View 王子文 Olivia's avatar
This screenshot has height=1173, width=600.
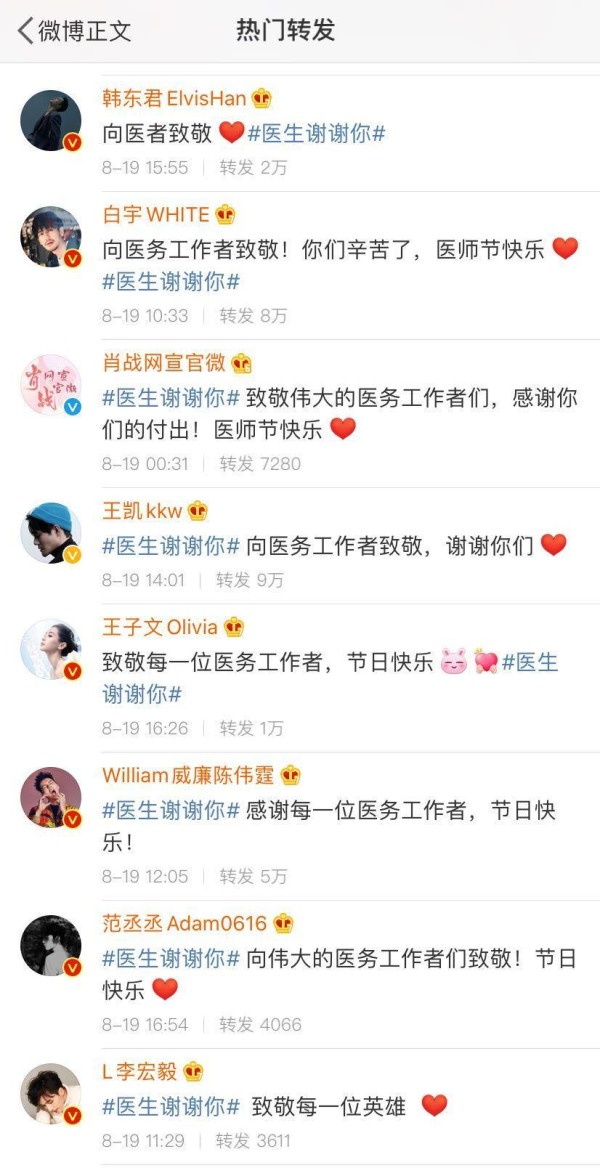(x=51, y=649)
